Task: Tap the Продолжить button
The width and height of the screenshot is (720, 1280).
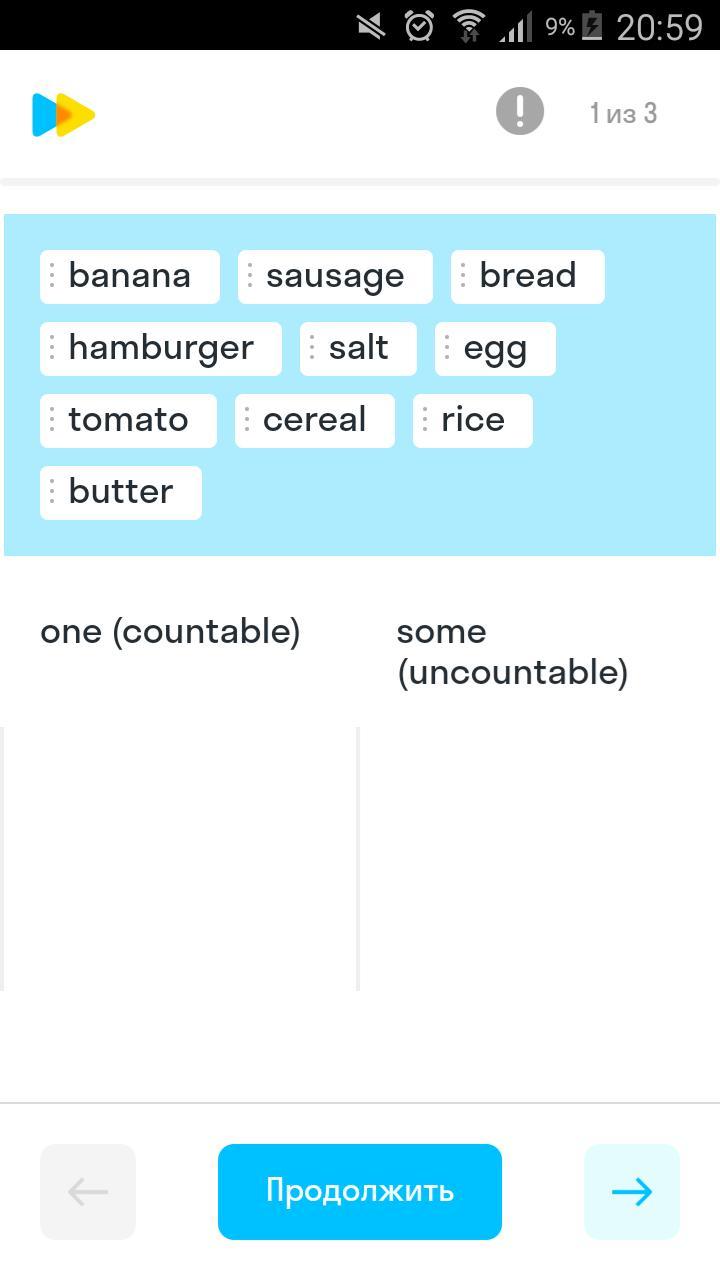Action: pyautogui.click(x=360, y=1191)
